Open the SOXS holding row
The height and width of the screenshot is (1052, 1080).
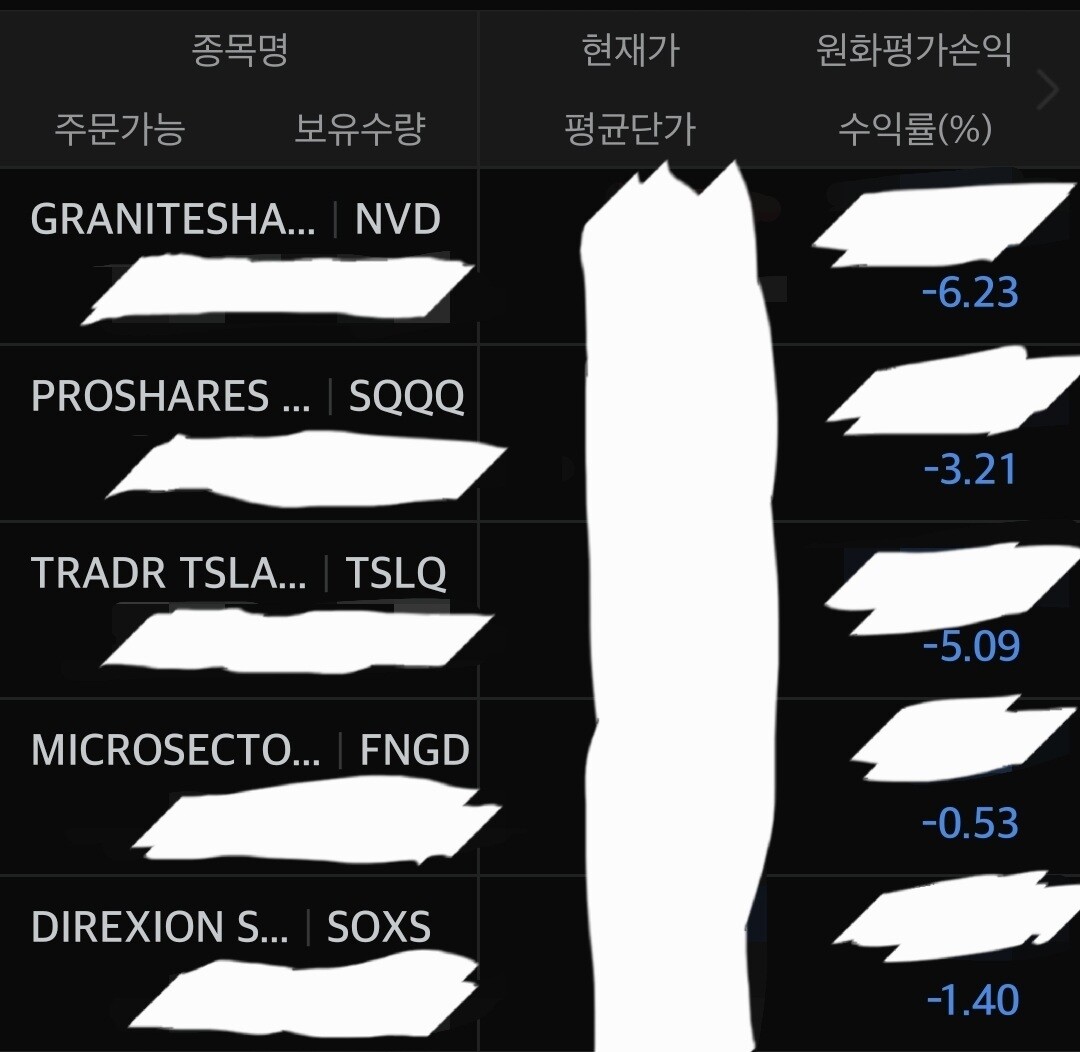point(231,928)
